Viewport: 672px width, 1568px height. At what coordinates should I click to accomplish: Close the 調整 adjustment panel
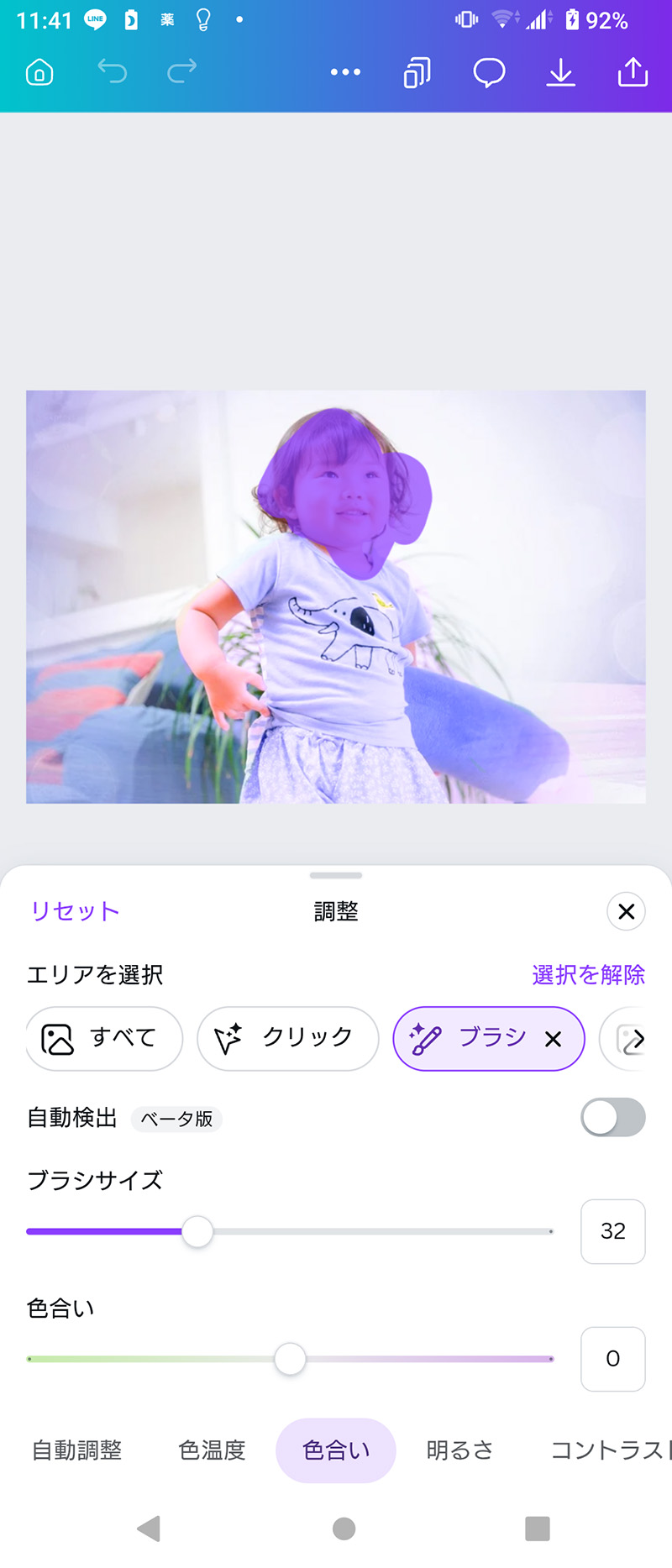626,911
